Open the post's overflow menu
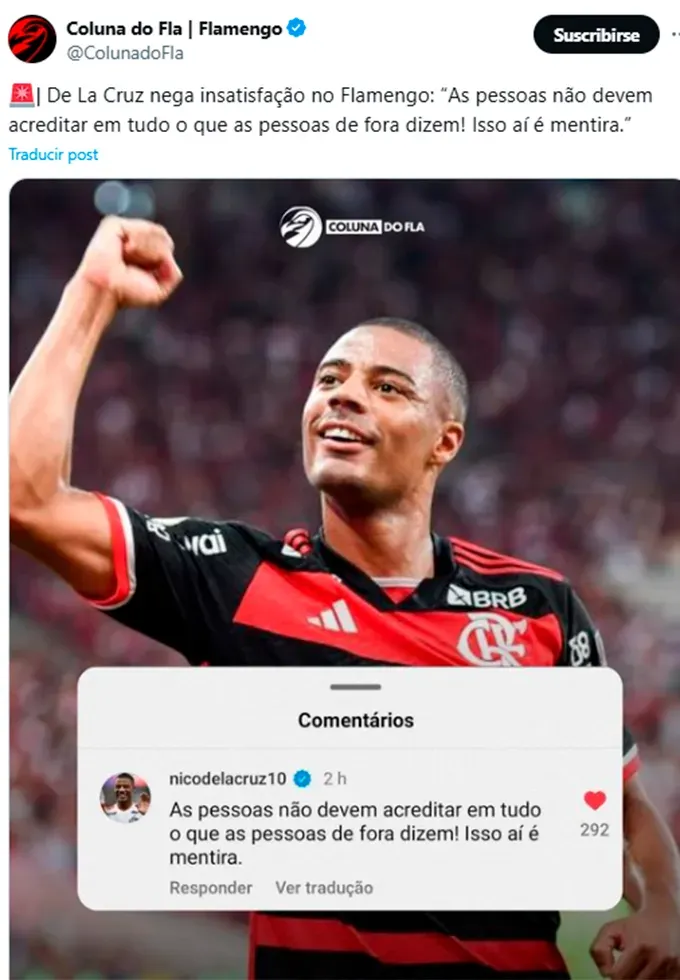 tap(672, 35)
